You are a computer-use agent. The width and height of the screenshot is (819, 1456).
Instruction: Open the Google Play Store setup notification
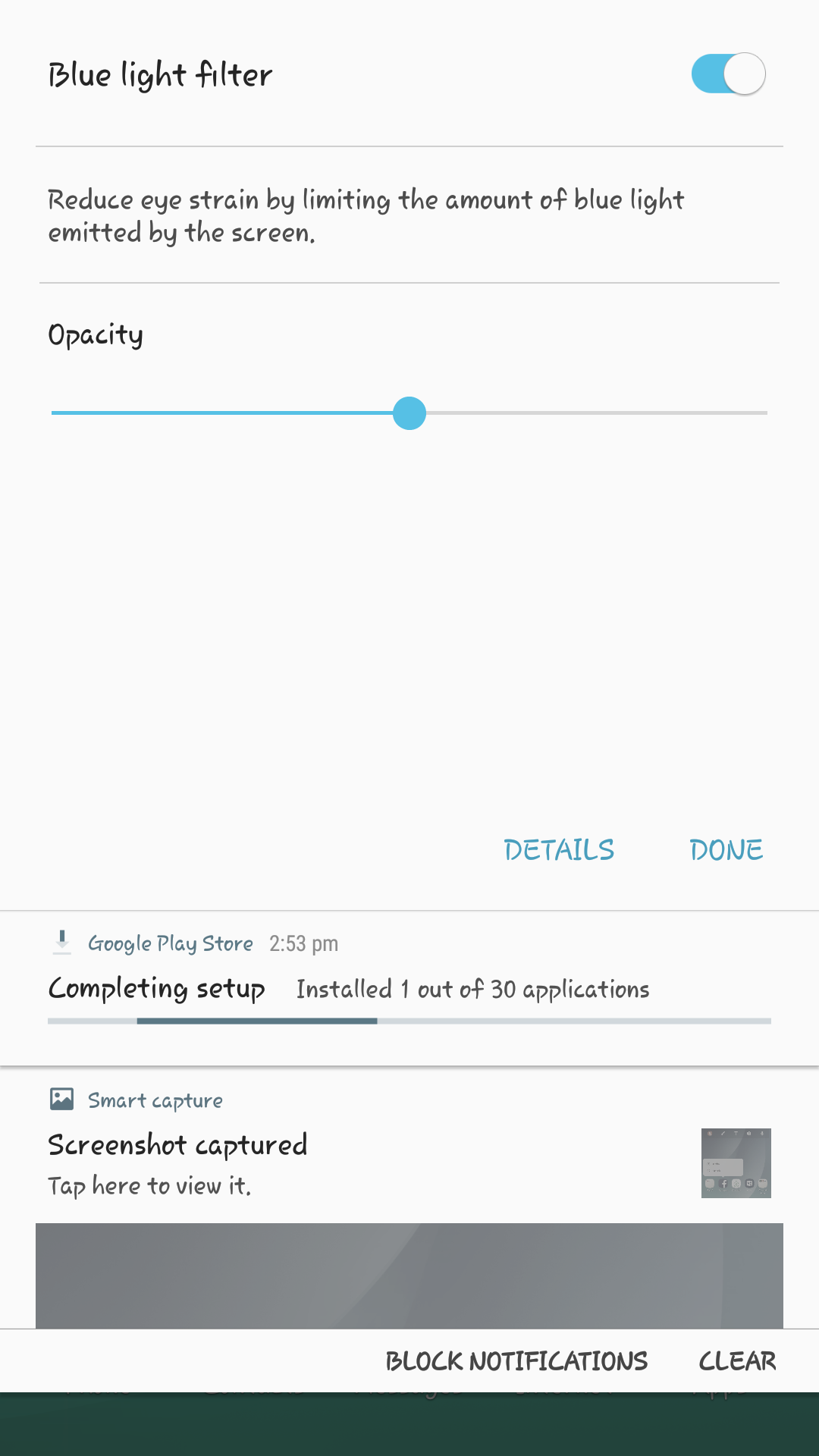409,988
